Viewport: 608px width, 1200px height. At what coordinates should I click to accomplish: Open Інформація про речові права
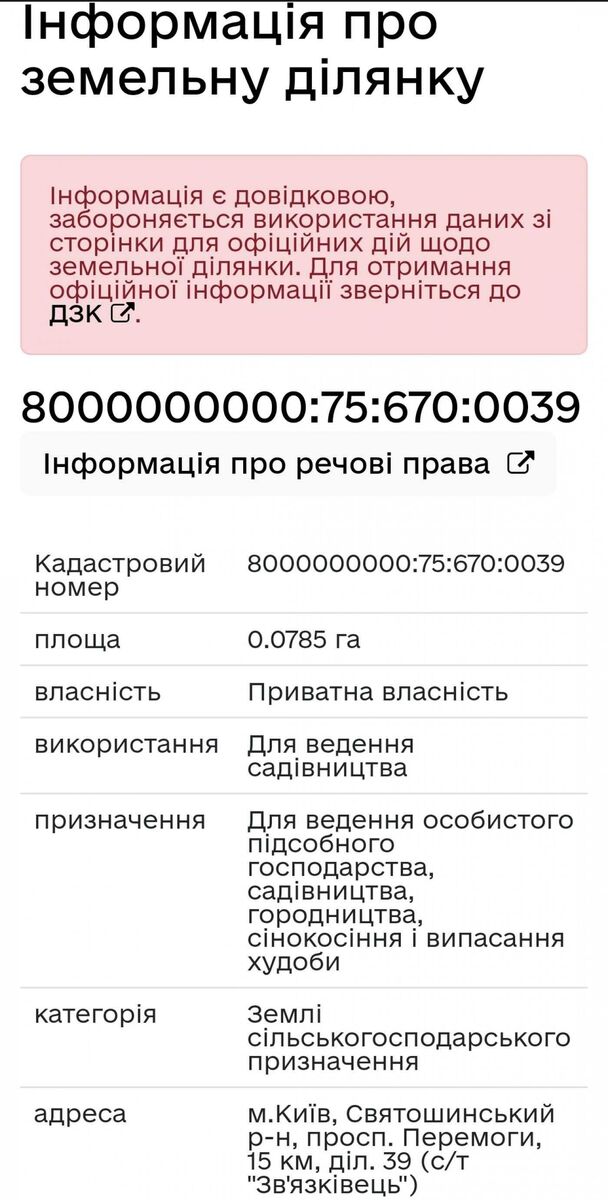[288, 464]
